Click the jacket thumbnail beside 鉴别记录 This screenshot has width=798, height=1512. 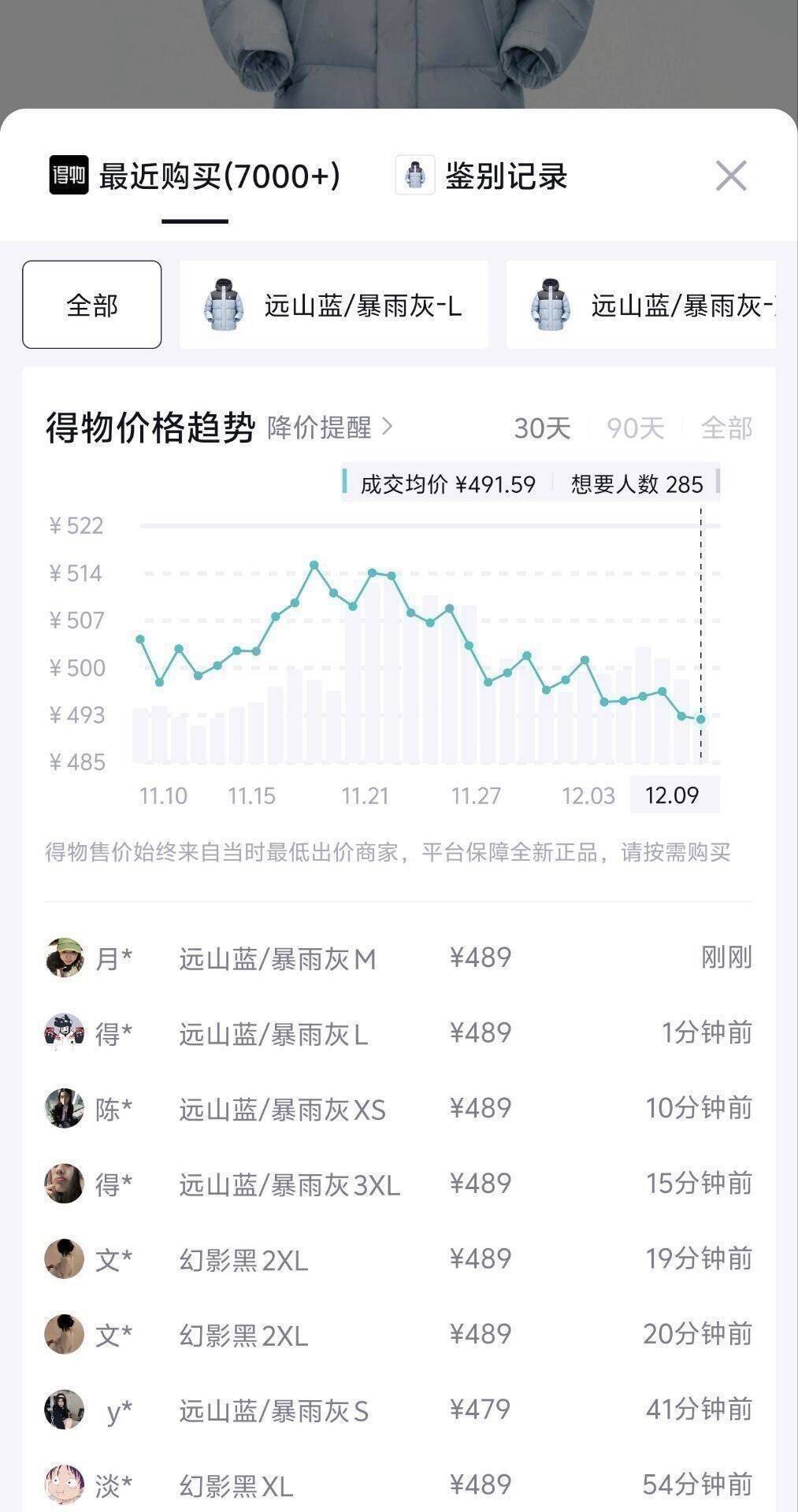point(415,175)
